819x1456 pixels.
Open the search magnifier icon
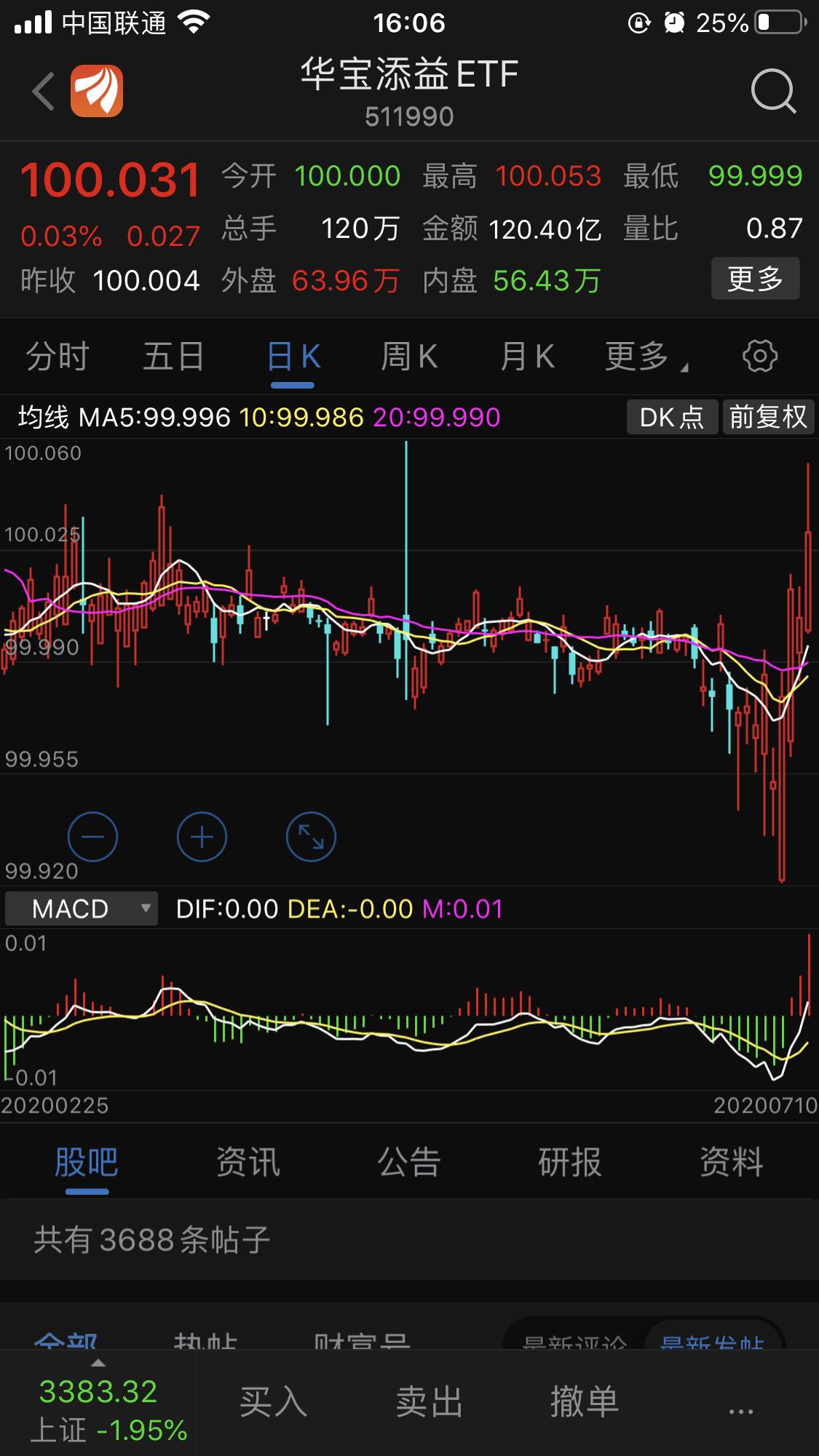pyautogui.click(x=772, y=92)
